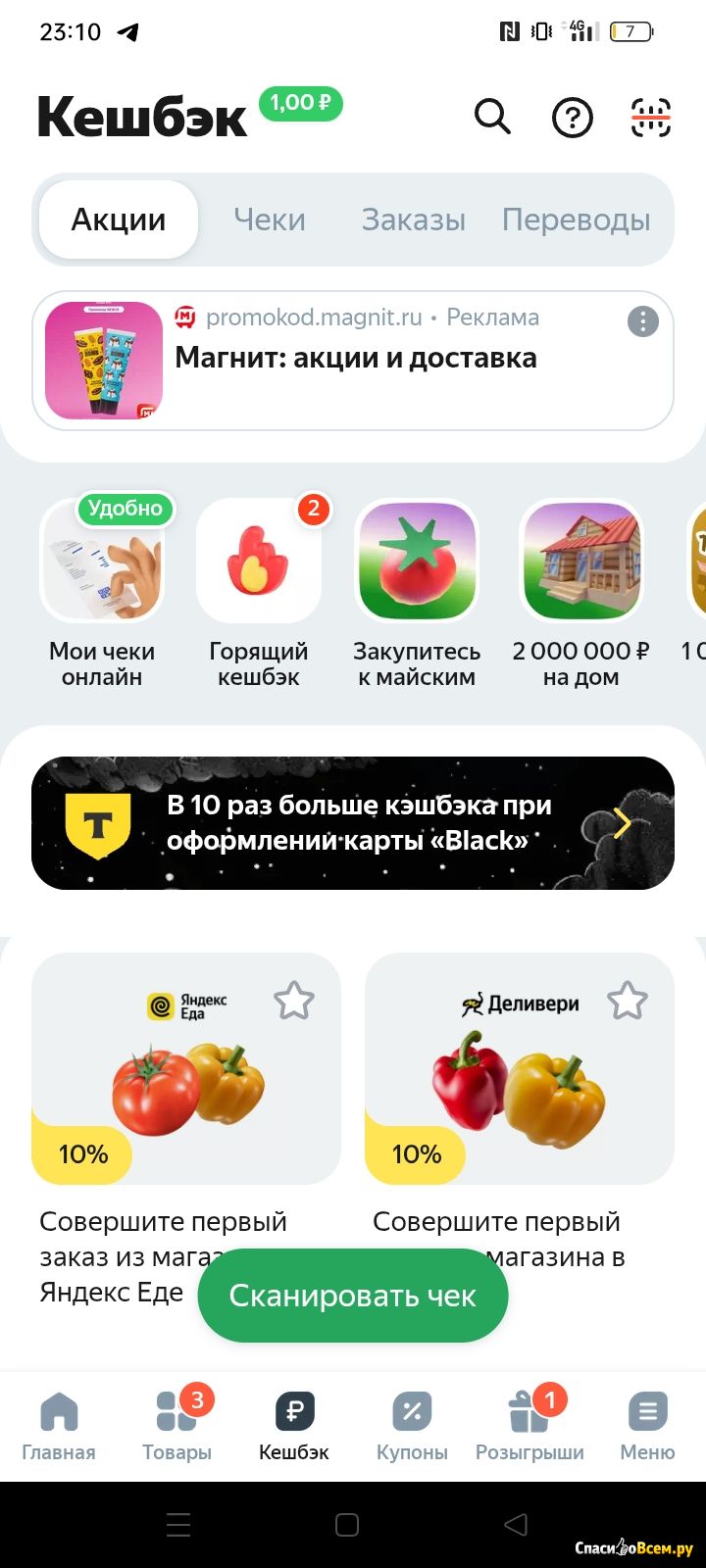The image size is (706, 1568).
Task: Open the Меню tab
Action: [x=647, y=1426]
